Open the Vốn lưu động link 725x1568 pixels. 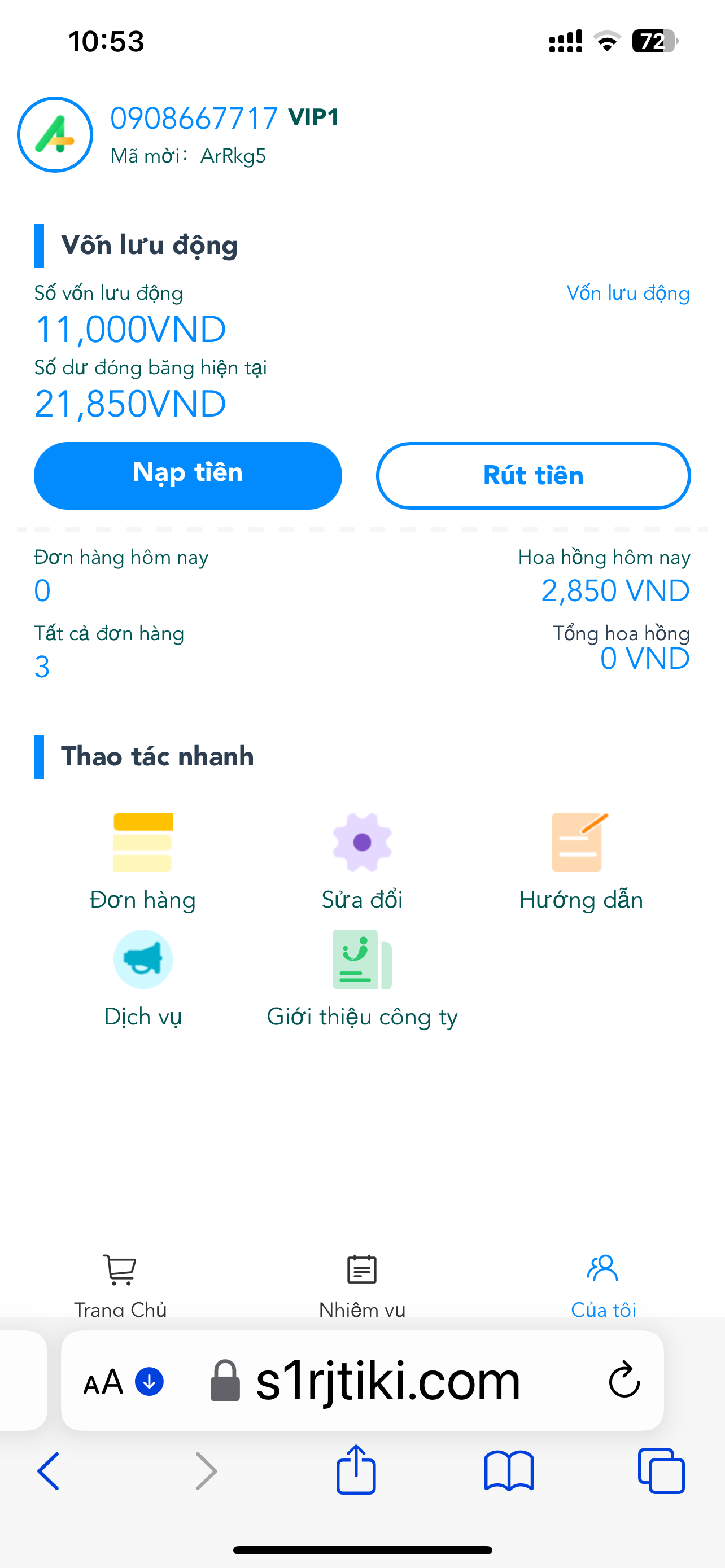[x=628, y=294]
